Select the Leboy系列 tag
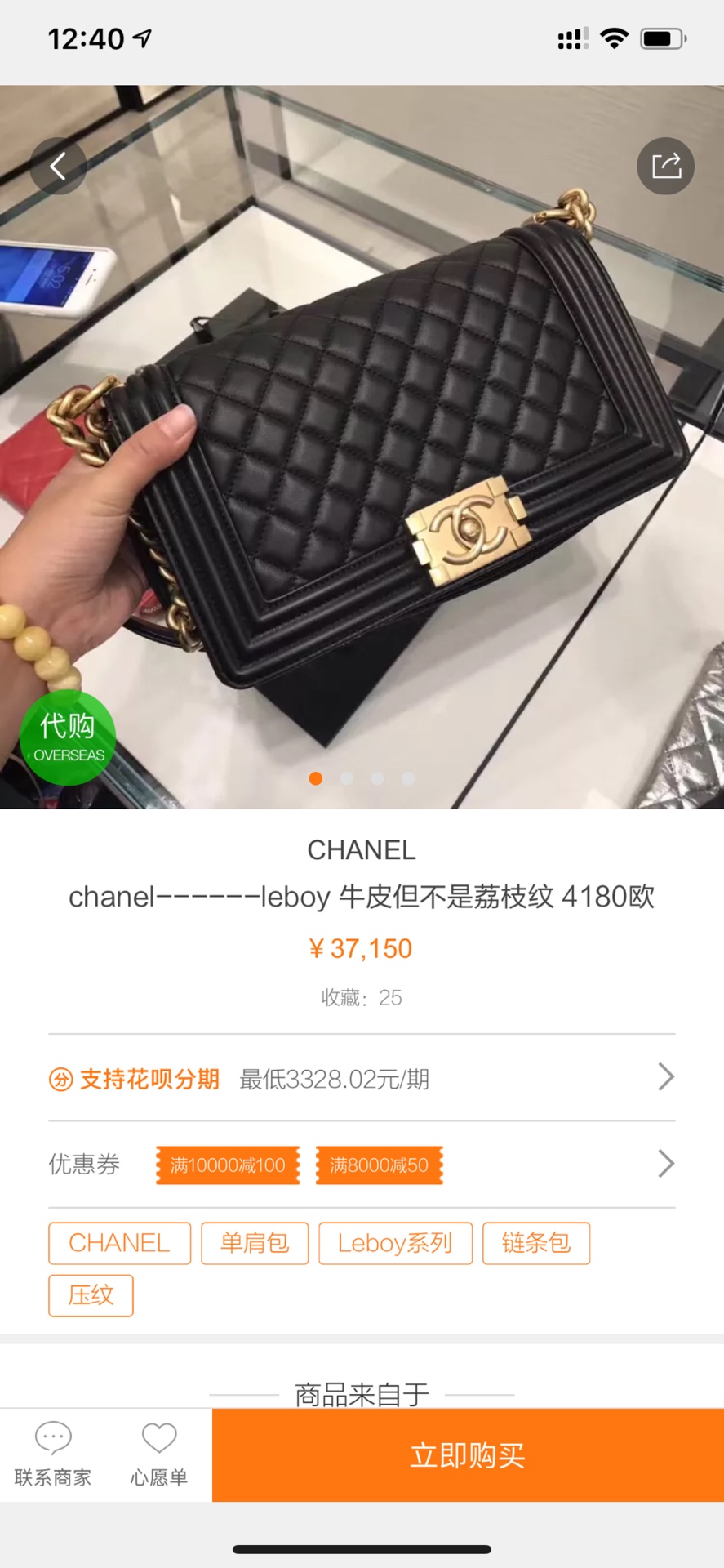 tap(395, 1243)
